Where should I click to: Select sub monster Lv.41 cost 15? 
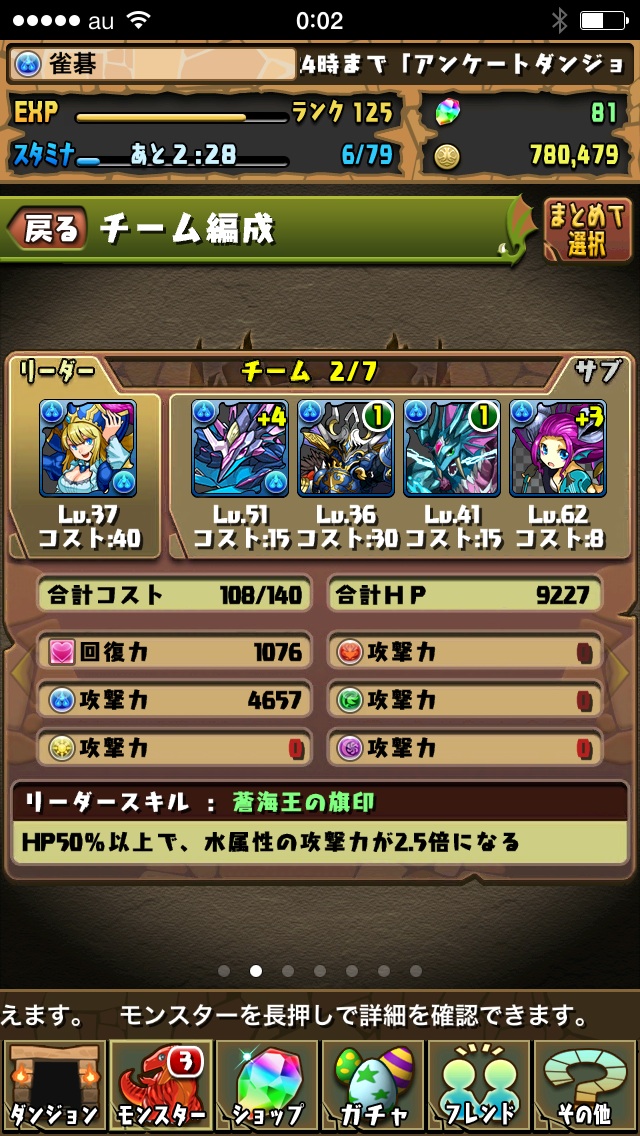click(451, 448)
